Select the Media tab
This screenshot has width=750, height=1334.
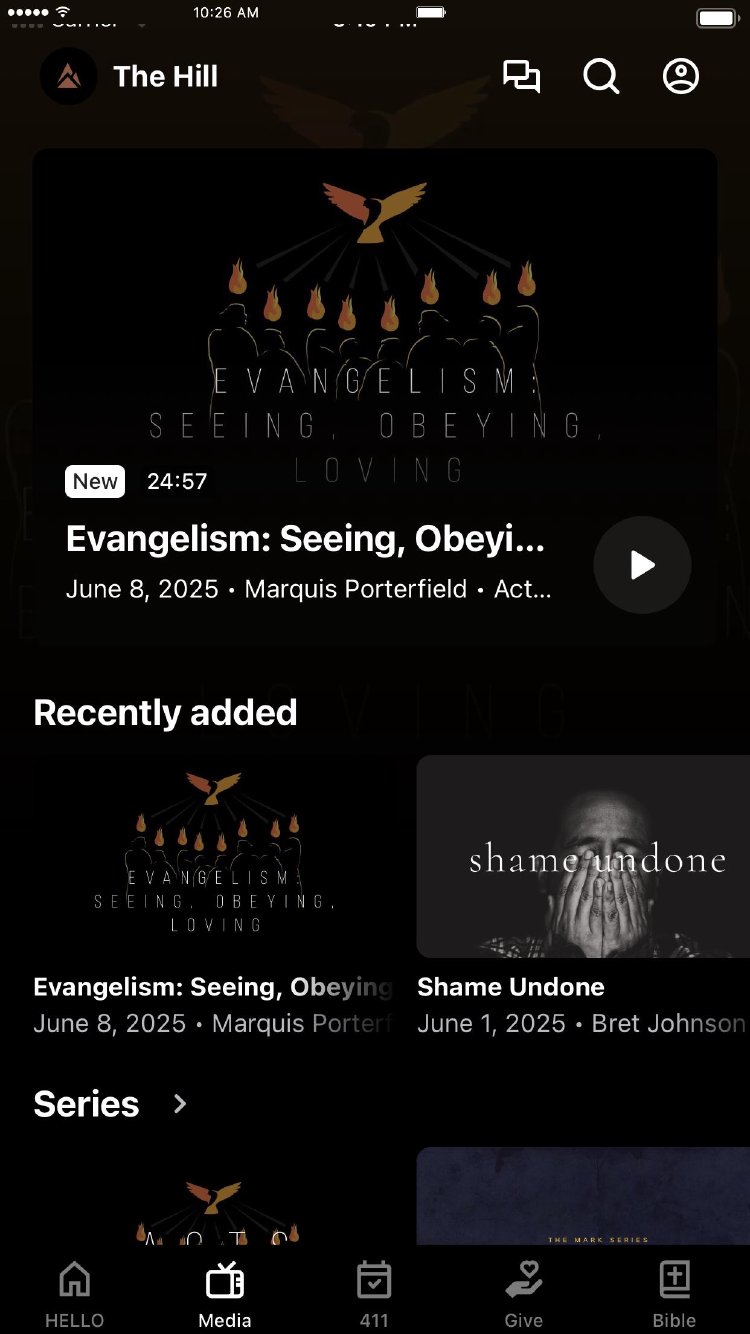225,1294
